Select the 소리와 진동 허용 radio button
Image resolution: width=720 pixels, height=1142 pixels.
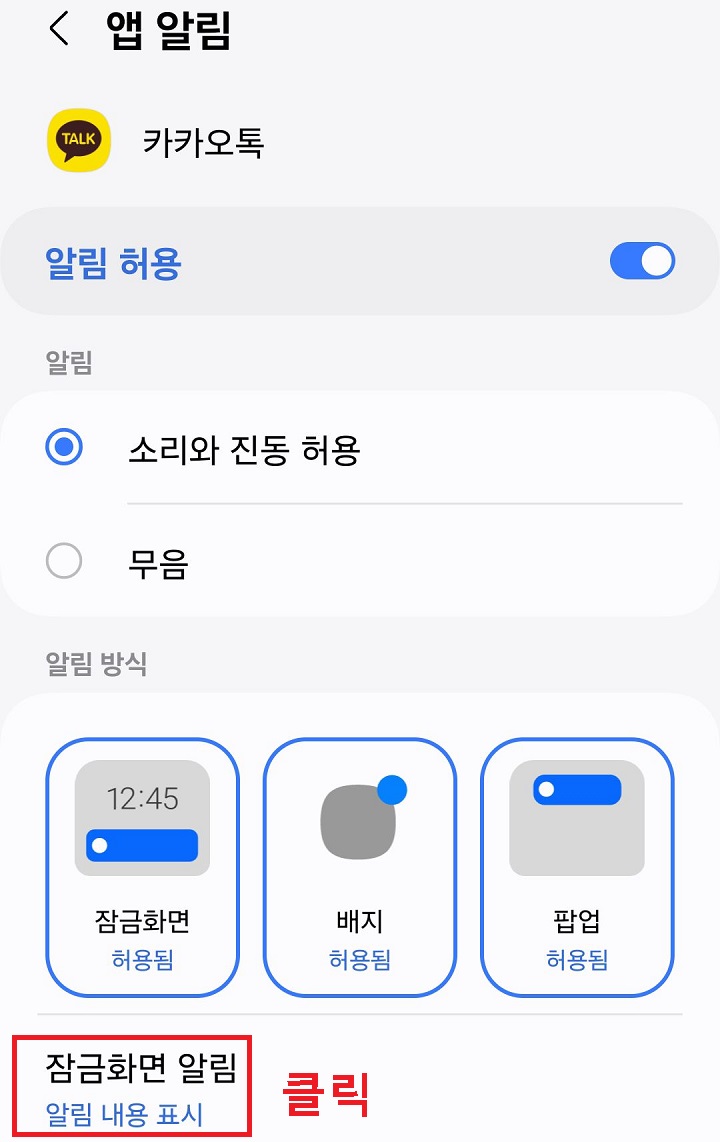click(64, 447)
